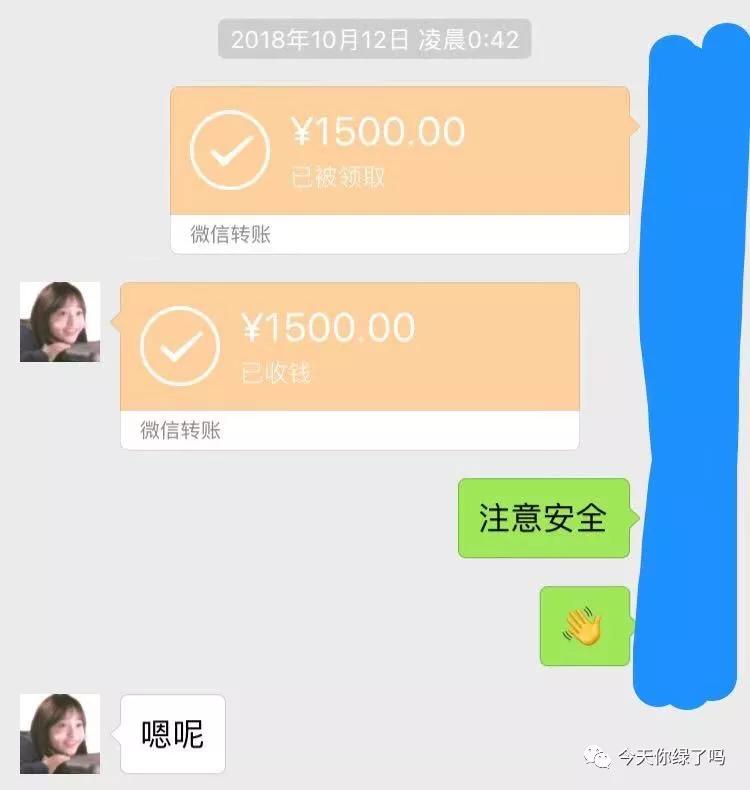This screenshot has width=750, height=790.
Task: Click the ¥1500.00 amount on the top transfer
Action: tap(380, 131)
